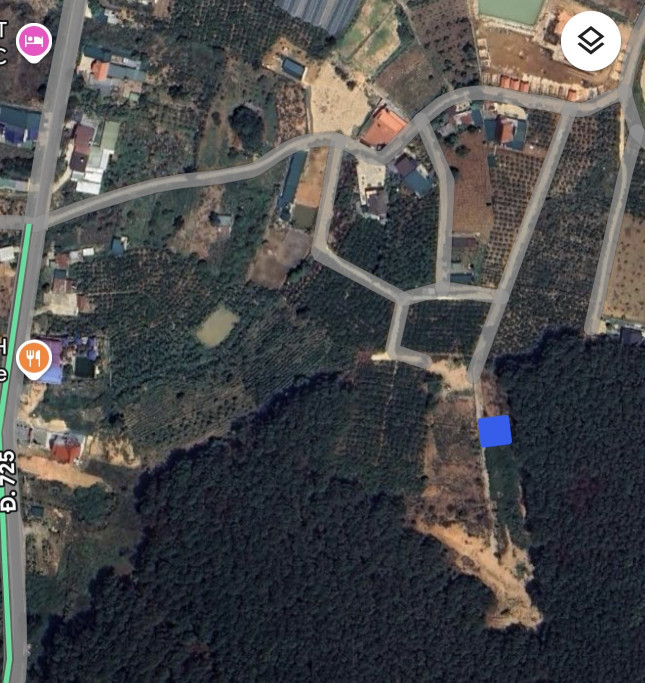Tap the orange restaurant marker
This screenshot has height=683, width=645.
click(x=34, y=357)
